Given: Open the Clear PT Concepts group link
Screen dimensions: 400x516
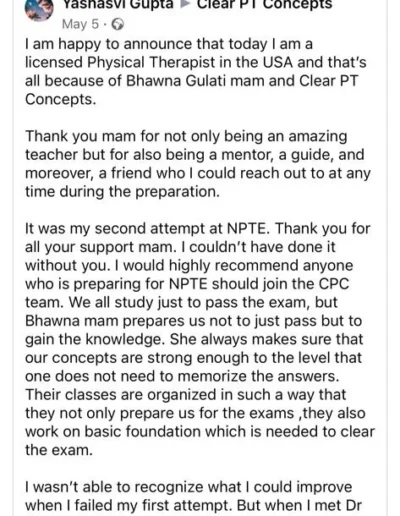Looking at the screenshot, I should click(264, 5).
